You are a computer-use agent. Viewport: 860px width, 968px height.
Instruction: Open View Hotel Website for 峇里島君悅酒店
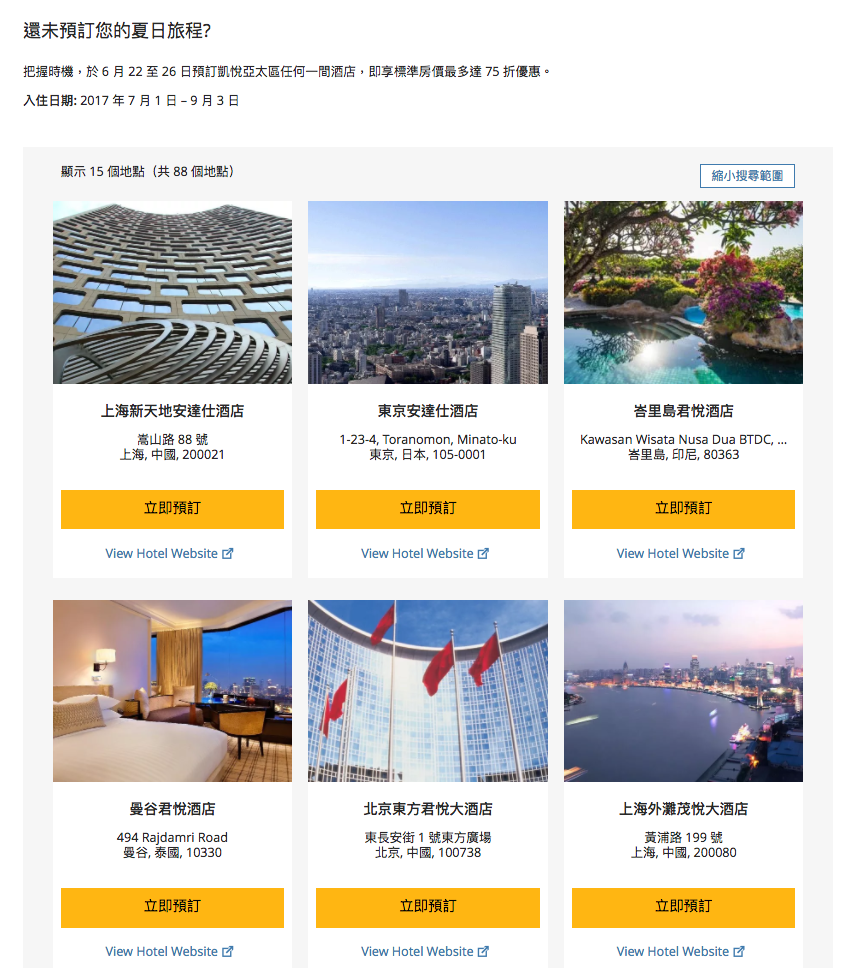pos(680,553)
